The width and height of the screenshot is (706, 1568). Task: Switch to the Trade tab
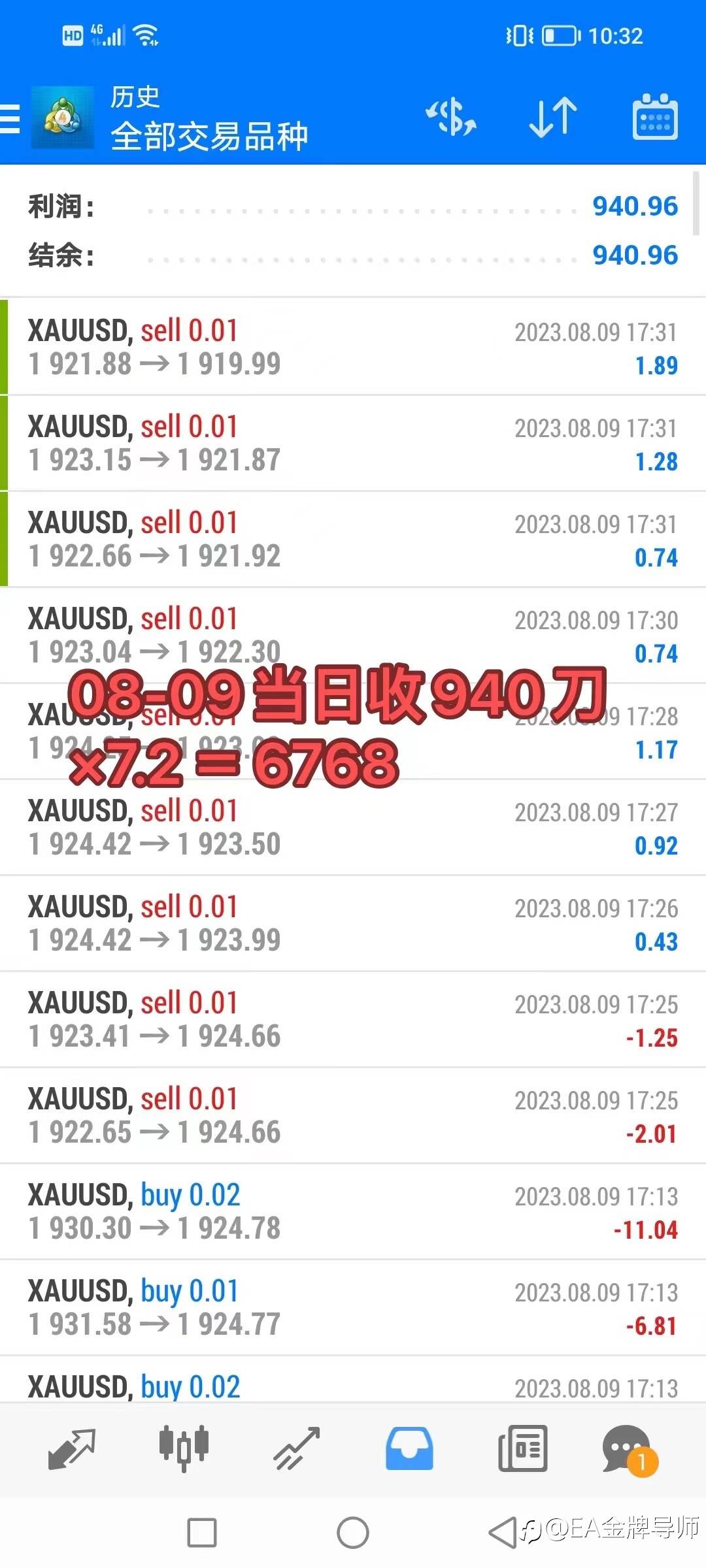296,1448
